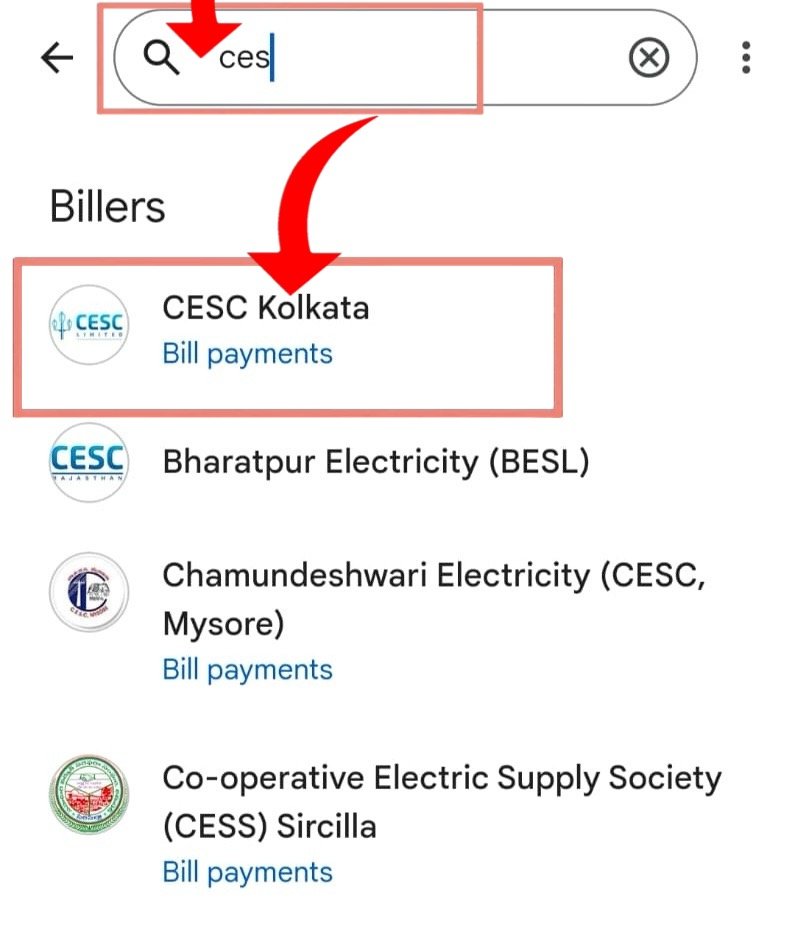Open Co-operative Electric Supply Society (CESS) Sircilla
794x936 pixels.
(440, 802)
